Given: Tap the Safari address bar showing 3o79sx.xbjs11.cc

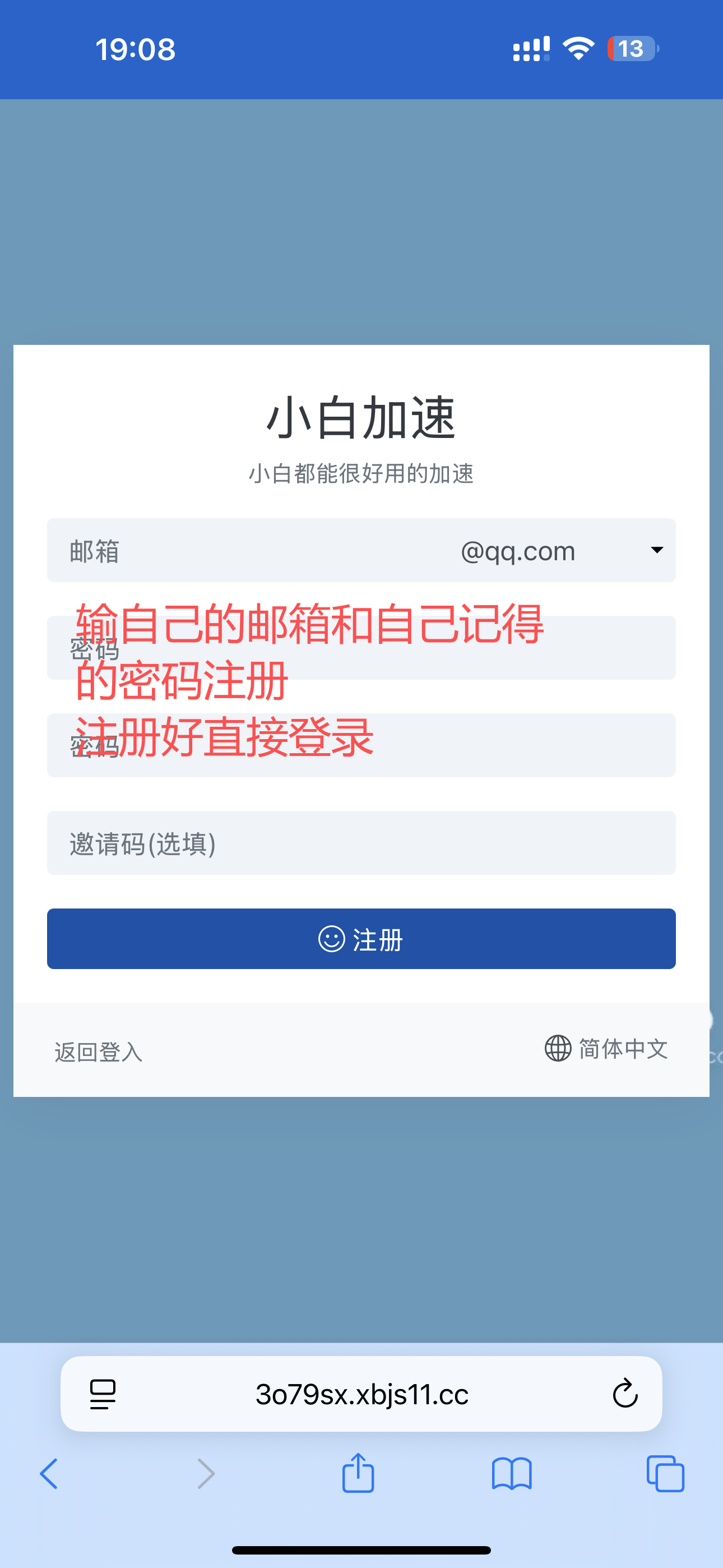Looking at the screenshot, I should [361, 1394].
